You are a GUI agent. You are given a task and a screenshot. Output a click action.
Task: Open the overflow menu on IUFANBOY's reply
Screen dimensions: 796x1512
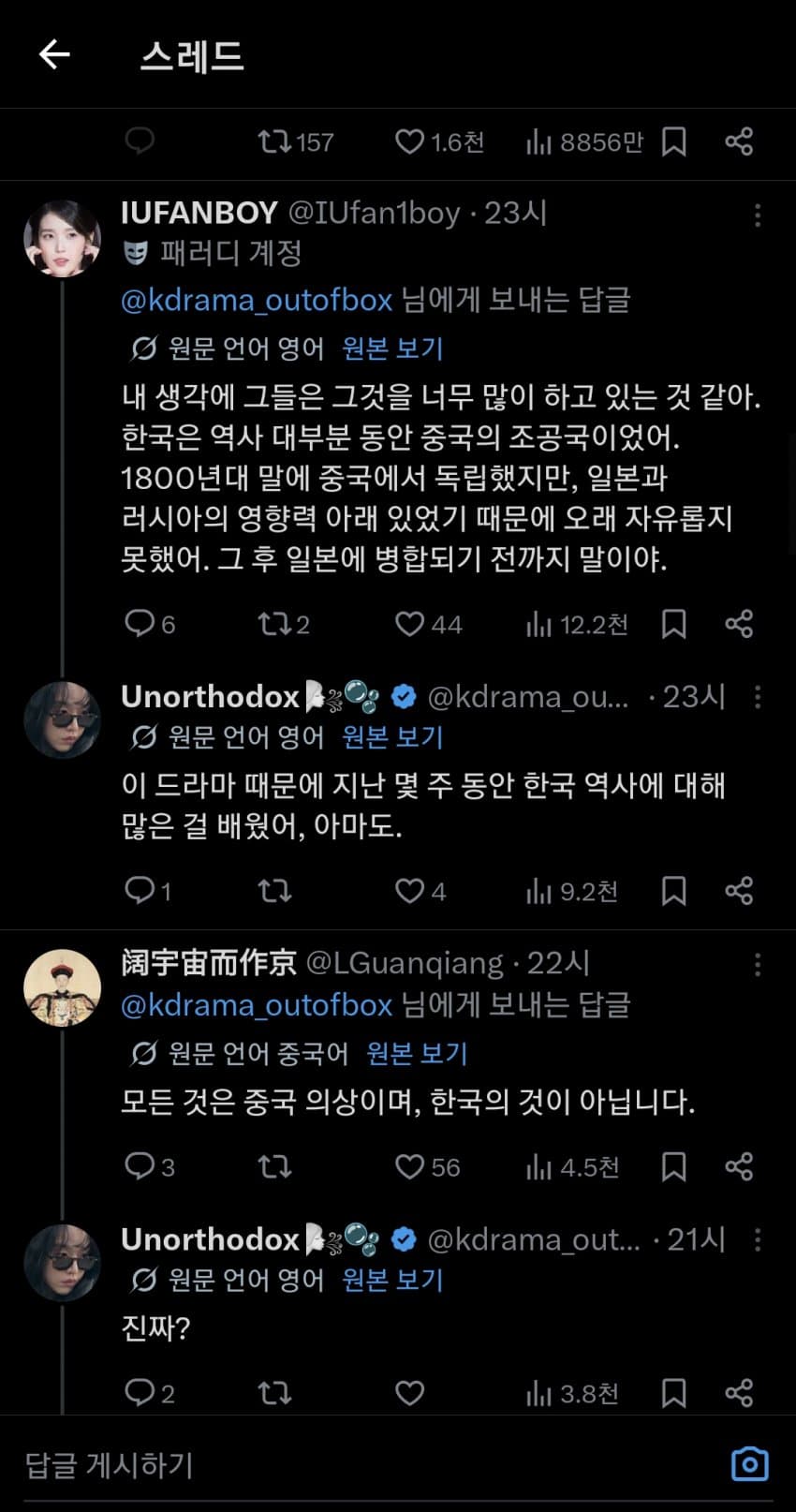click(x=758, y=215)
